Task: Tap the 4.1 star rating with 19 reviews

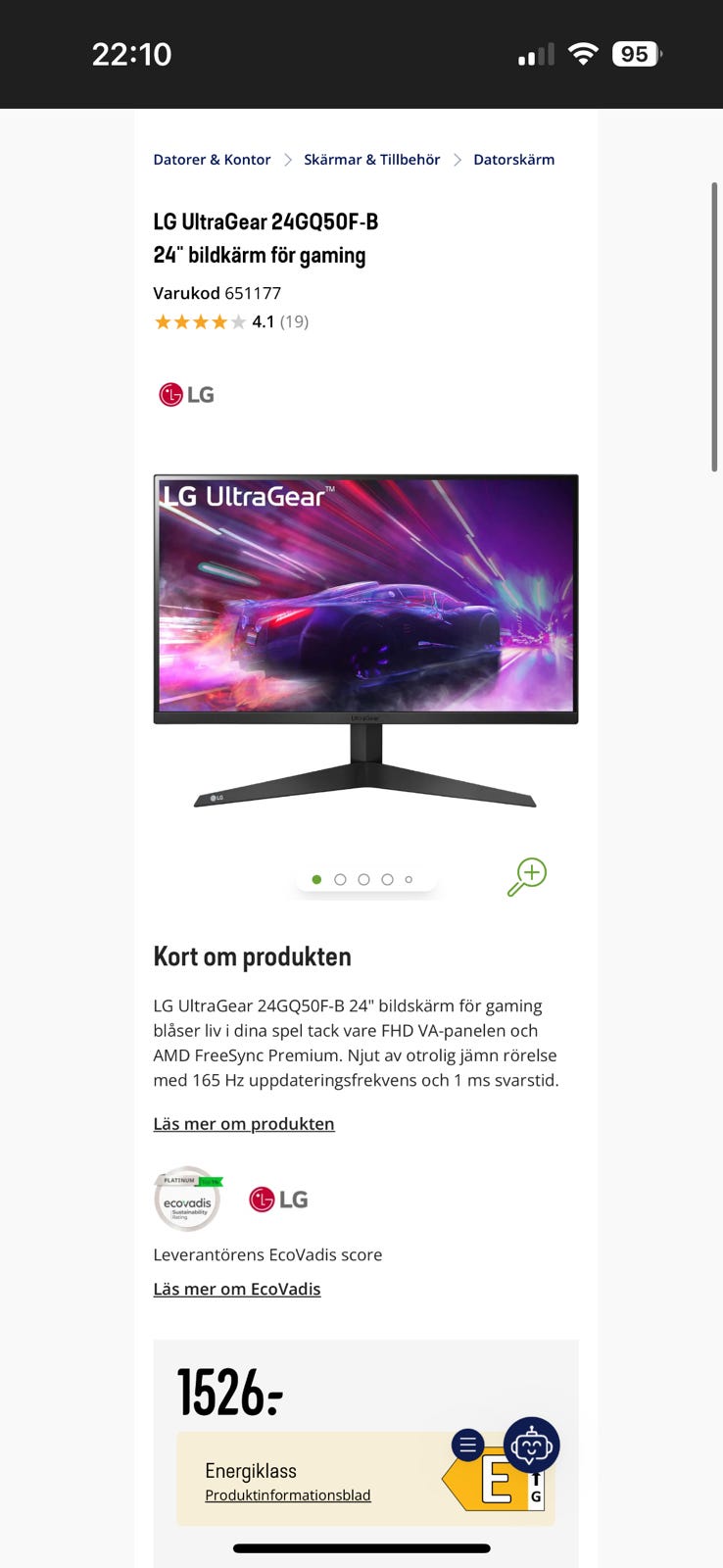Action: 230,320
